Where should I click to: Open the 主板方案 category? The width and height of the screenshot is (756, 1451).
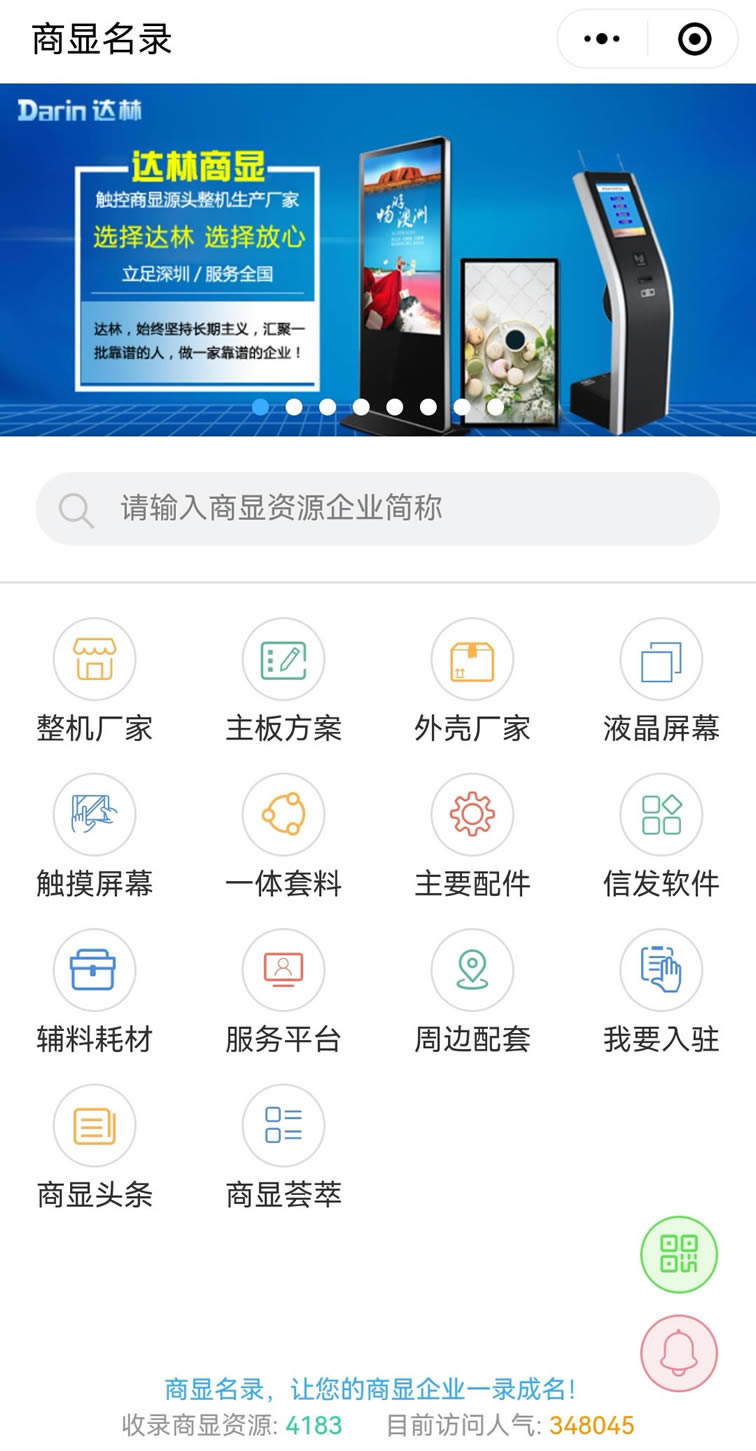[x=283, y=660]
